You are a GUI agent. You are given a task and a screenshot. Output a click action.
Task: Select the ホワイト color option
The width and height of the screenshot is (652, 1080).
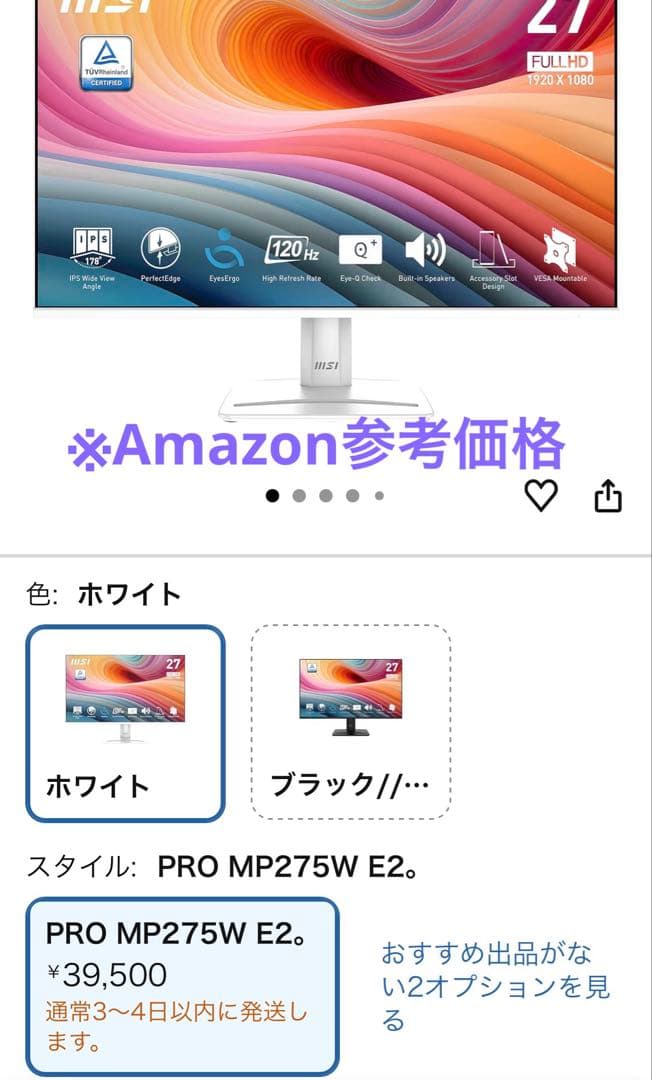125,722
